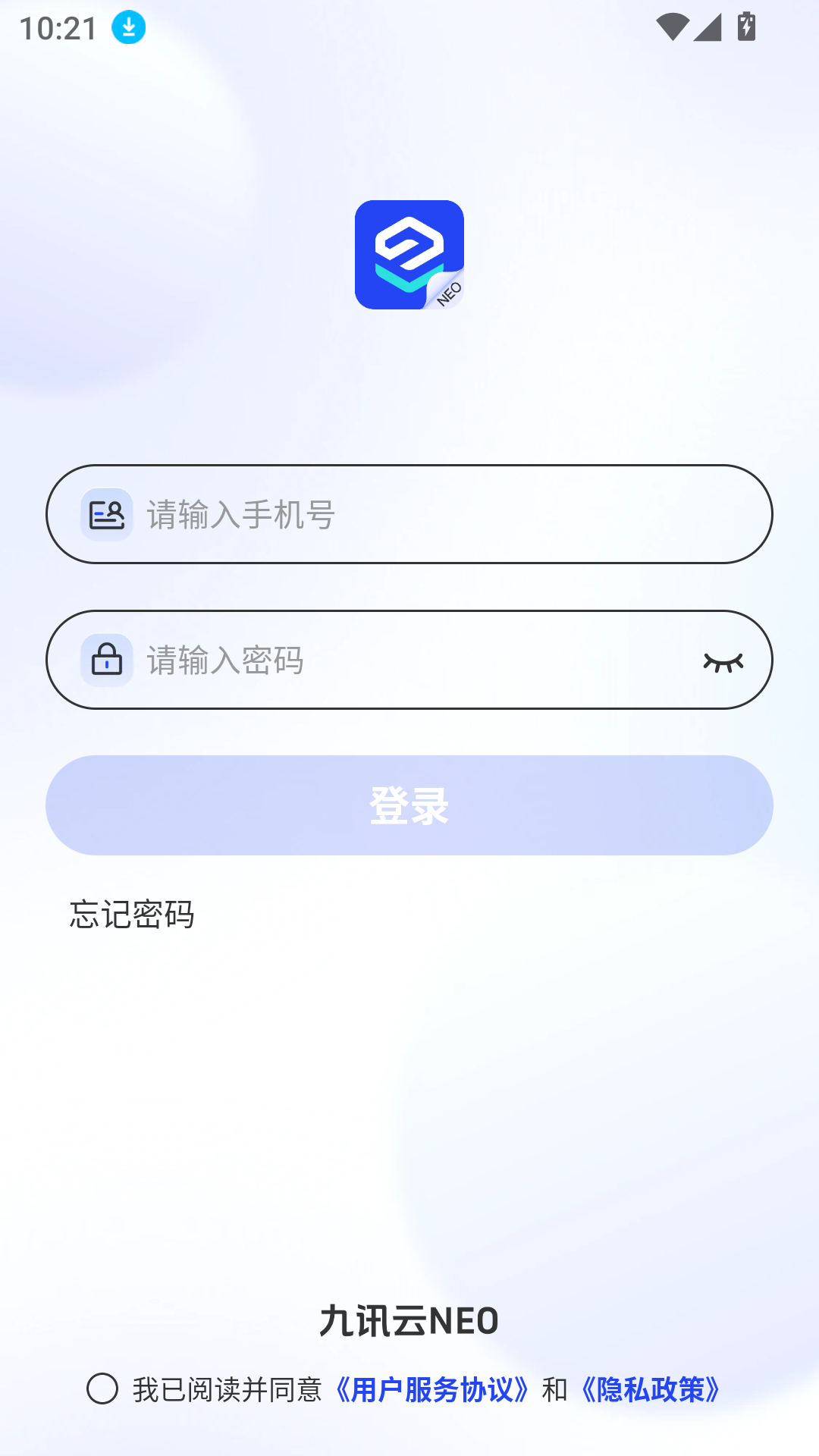Click the padlock icon in password field
The height and width of the screenshot is (1456, 819).
click(106, 661)
